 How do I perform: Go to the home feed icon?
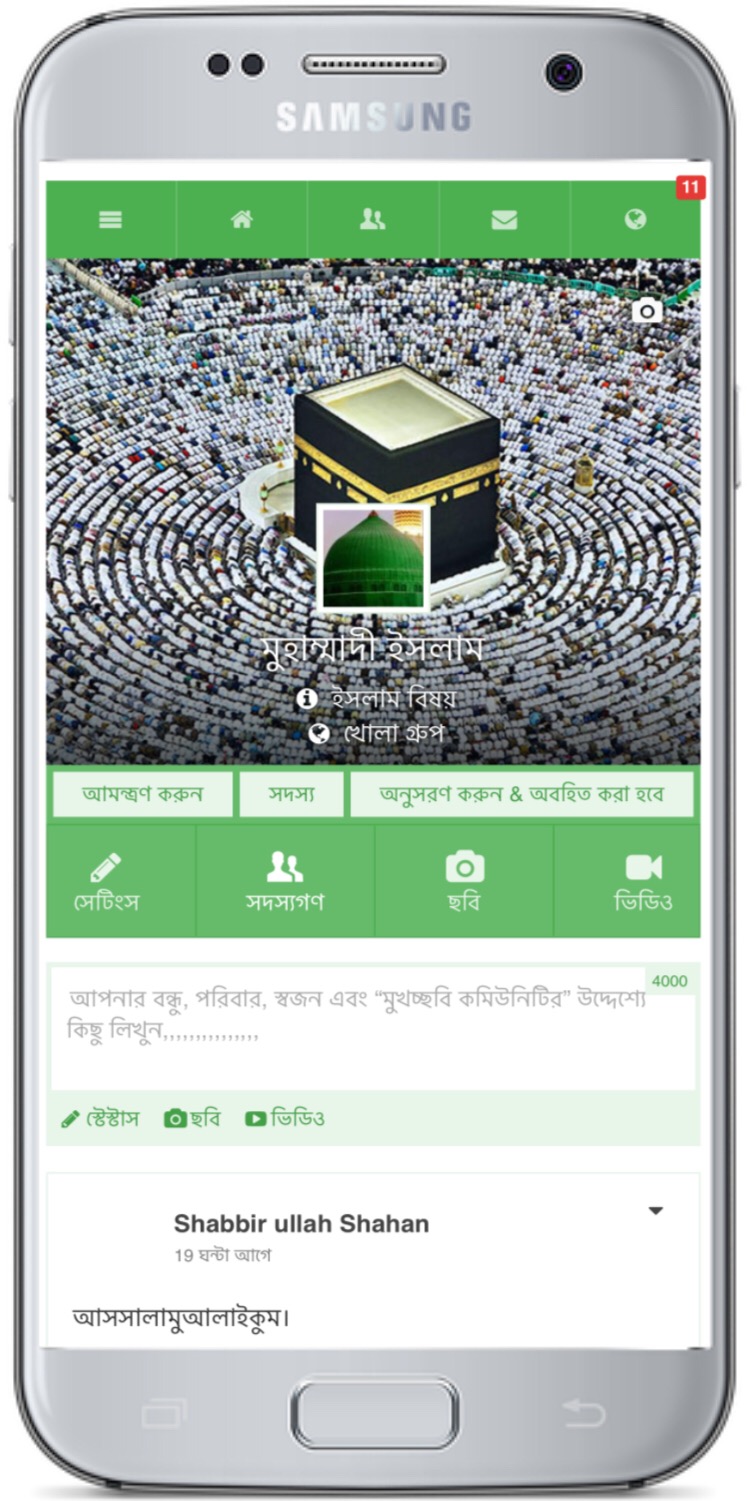pyautogui.click(x=242, y=220)
